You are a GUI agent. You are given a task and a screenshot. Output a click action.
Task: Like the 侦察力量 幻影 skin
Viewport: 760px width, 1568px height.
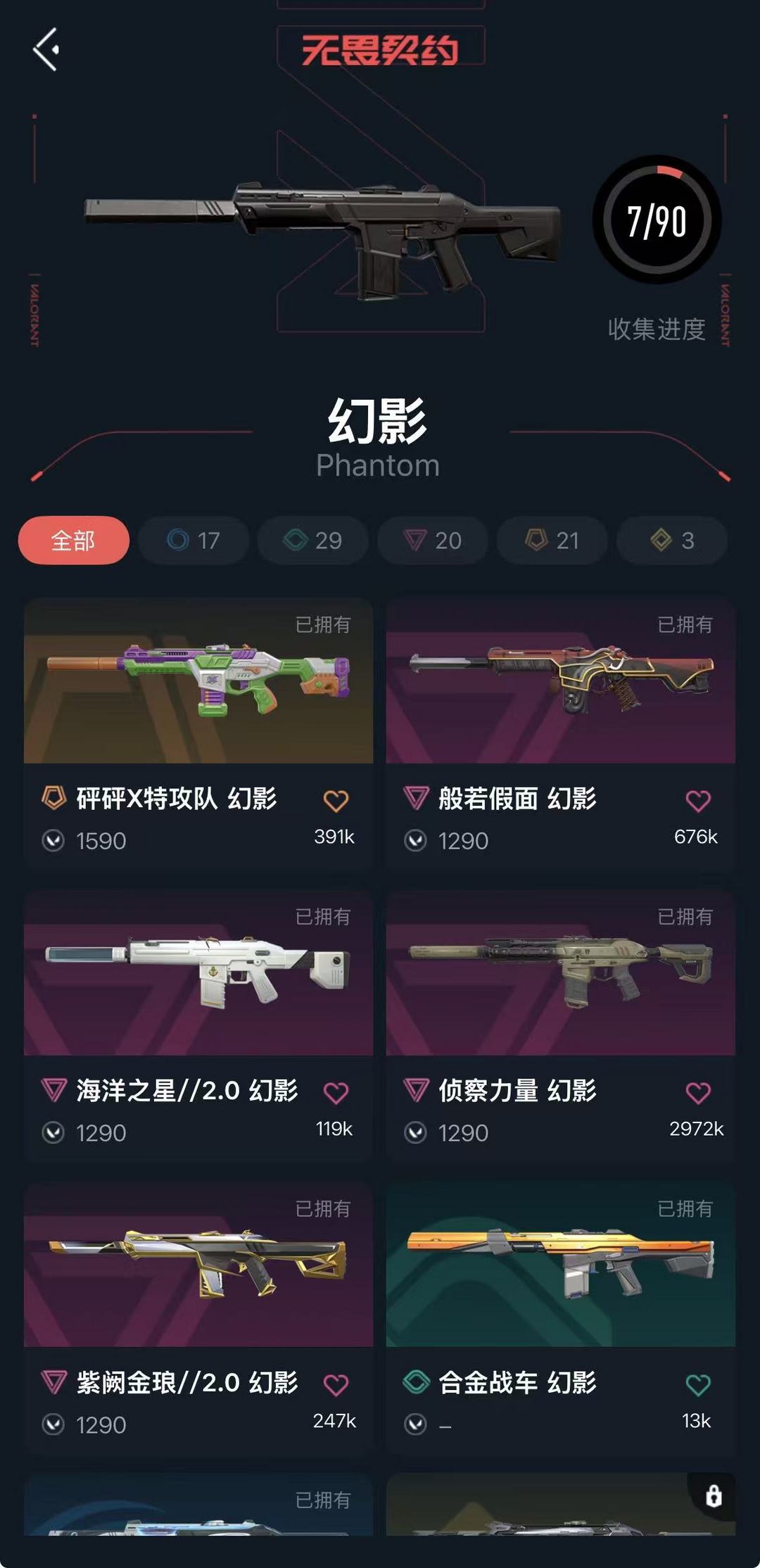click(698, 1092)
